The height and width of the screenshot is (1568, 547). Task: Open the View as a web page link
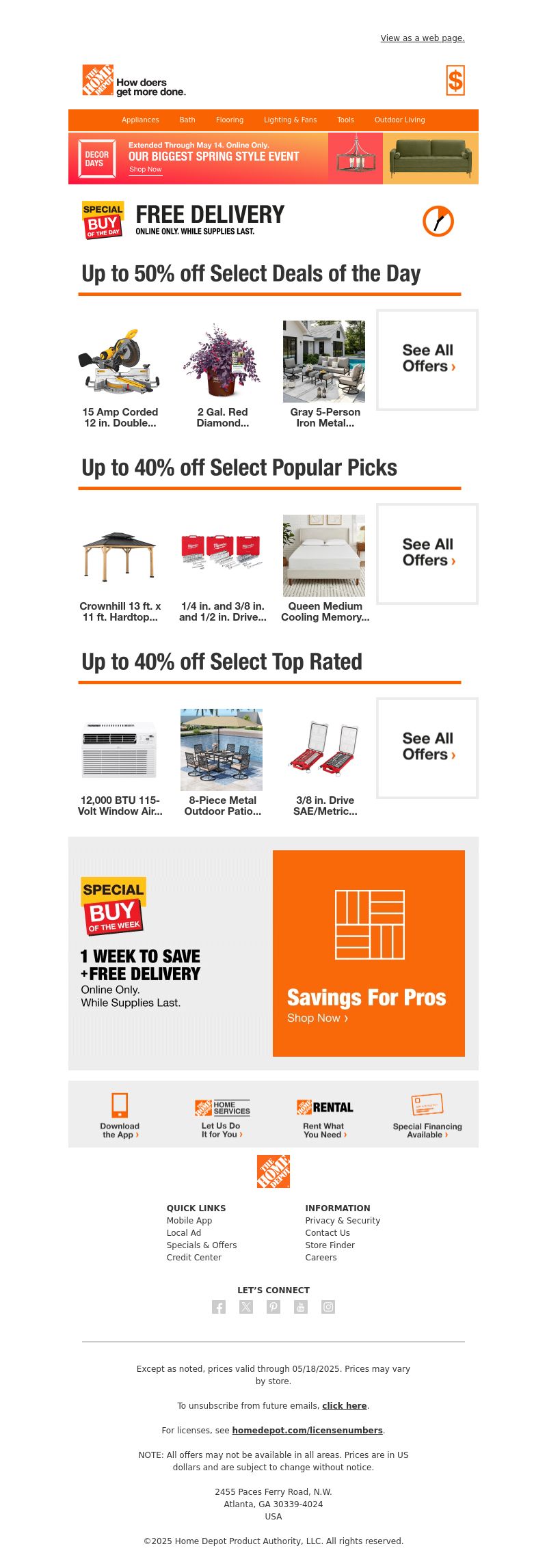422,38
